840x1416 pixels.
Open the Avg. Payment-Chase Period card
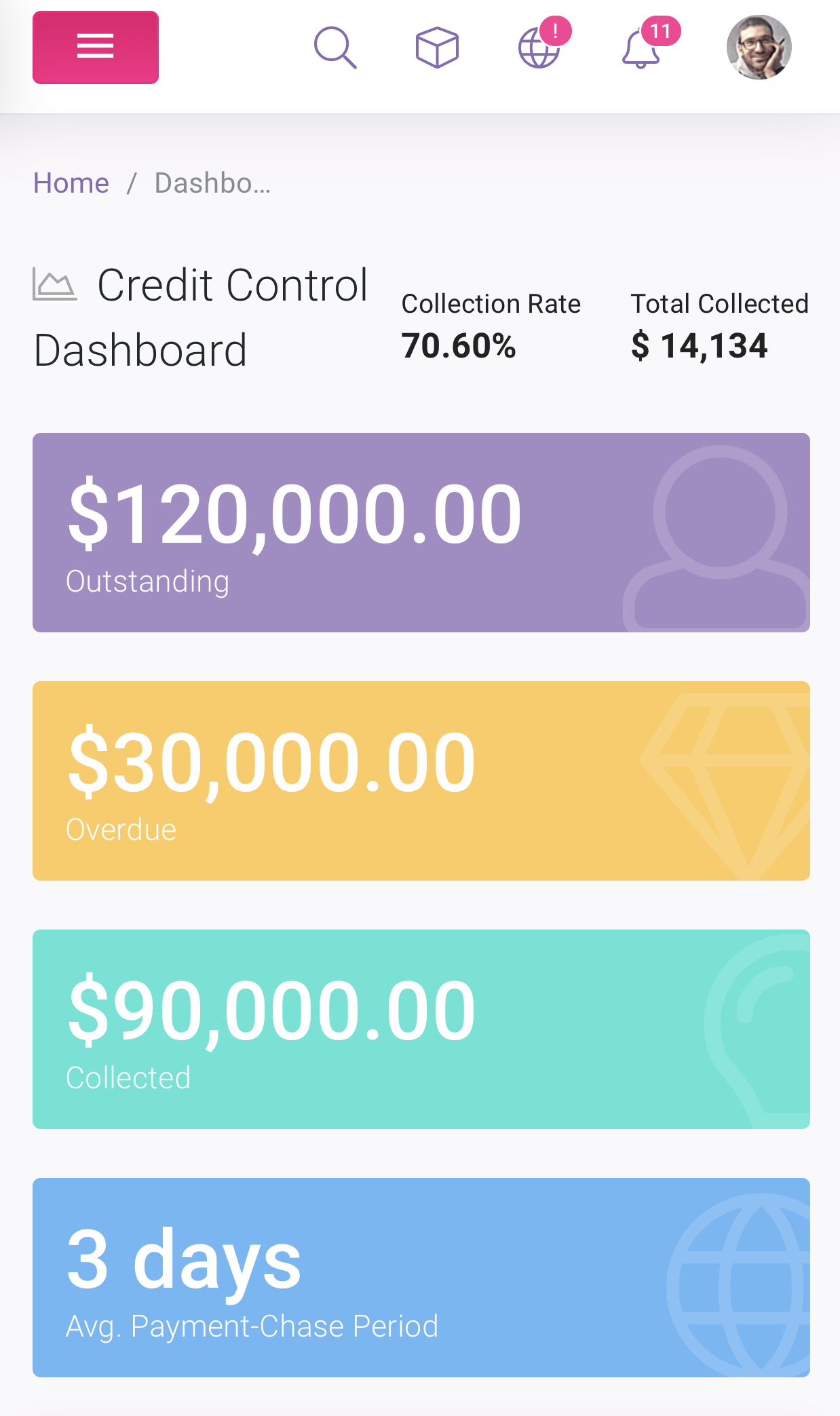pyautogui.click(x=421, y=1278)
